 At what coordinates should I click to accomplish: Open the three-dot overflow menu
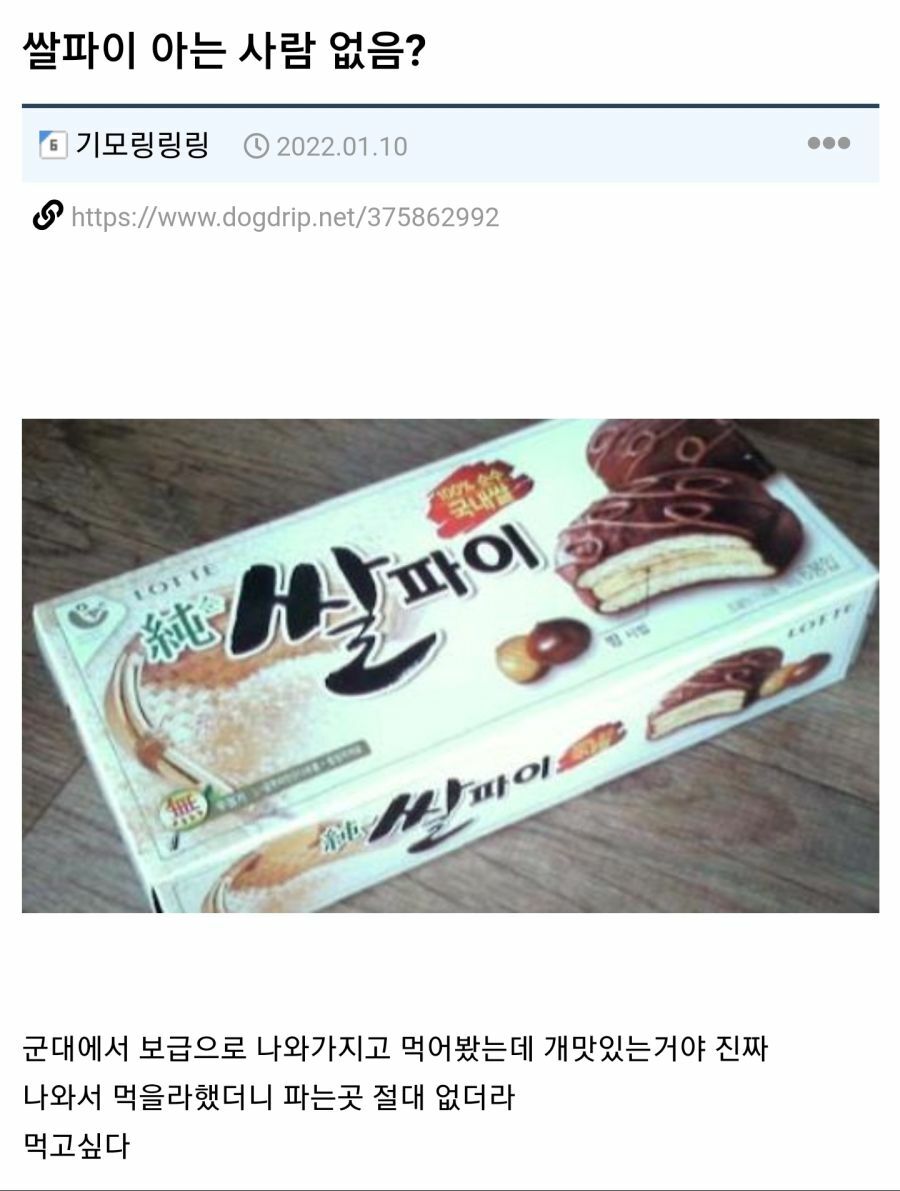tap(828, 144)
